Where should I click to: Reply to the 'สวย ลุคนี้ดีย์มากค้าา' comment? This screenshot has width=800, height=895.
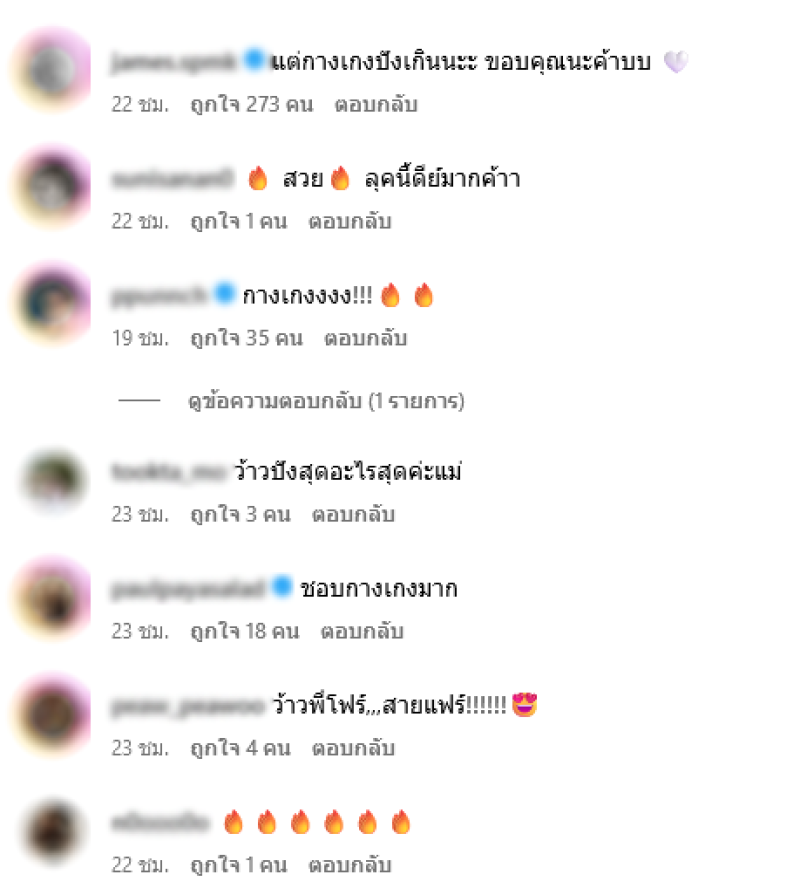pos(349,221)
